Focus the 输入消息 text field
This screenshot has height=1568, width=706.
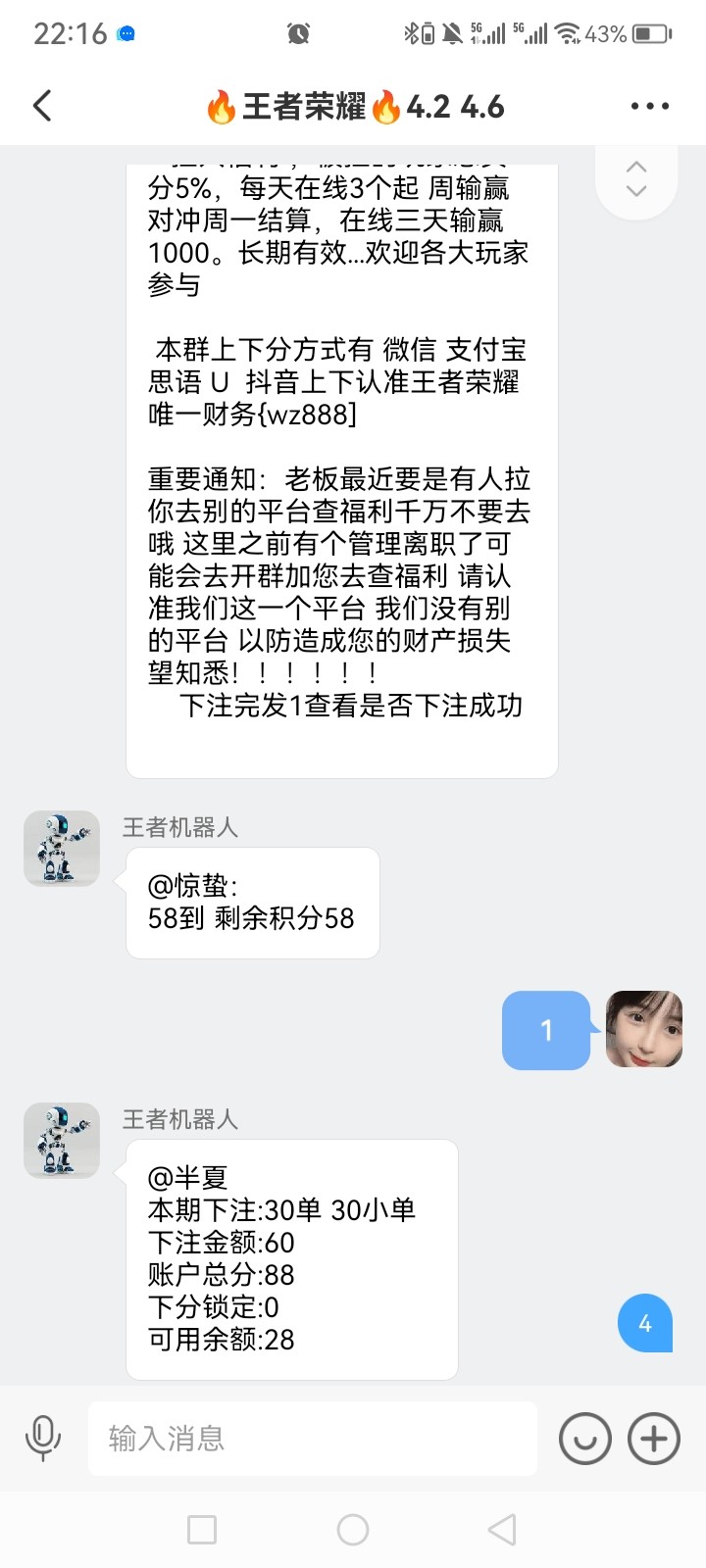point(312,1439)
